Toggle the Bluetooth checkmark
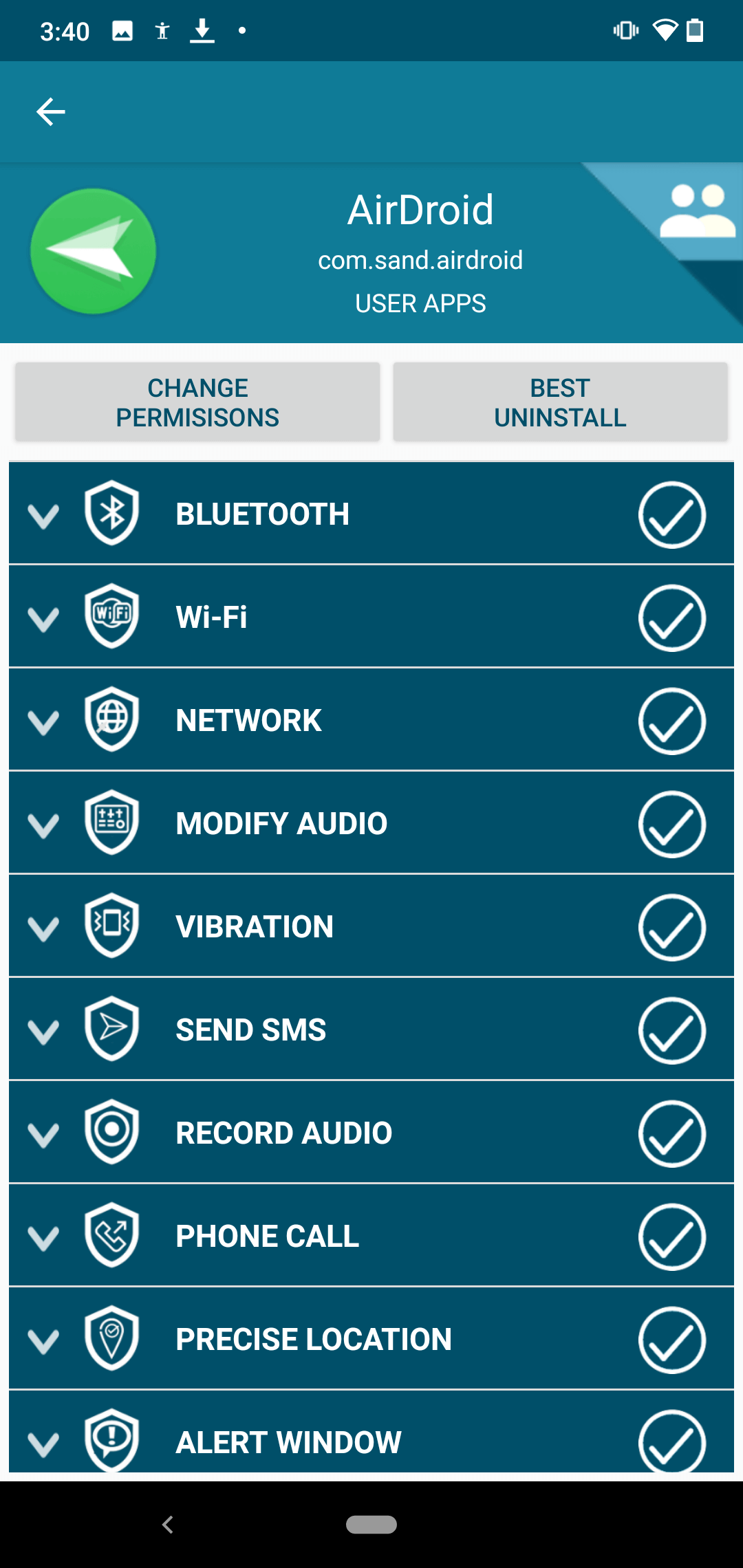743x1568 pixels. 671,515
